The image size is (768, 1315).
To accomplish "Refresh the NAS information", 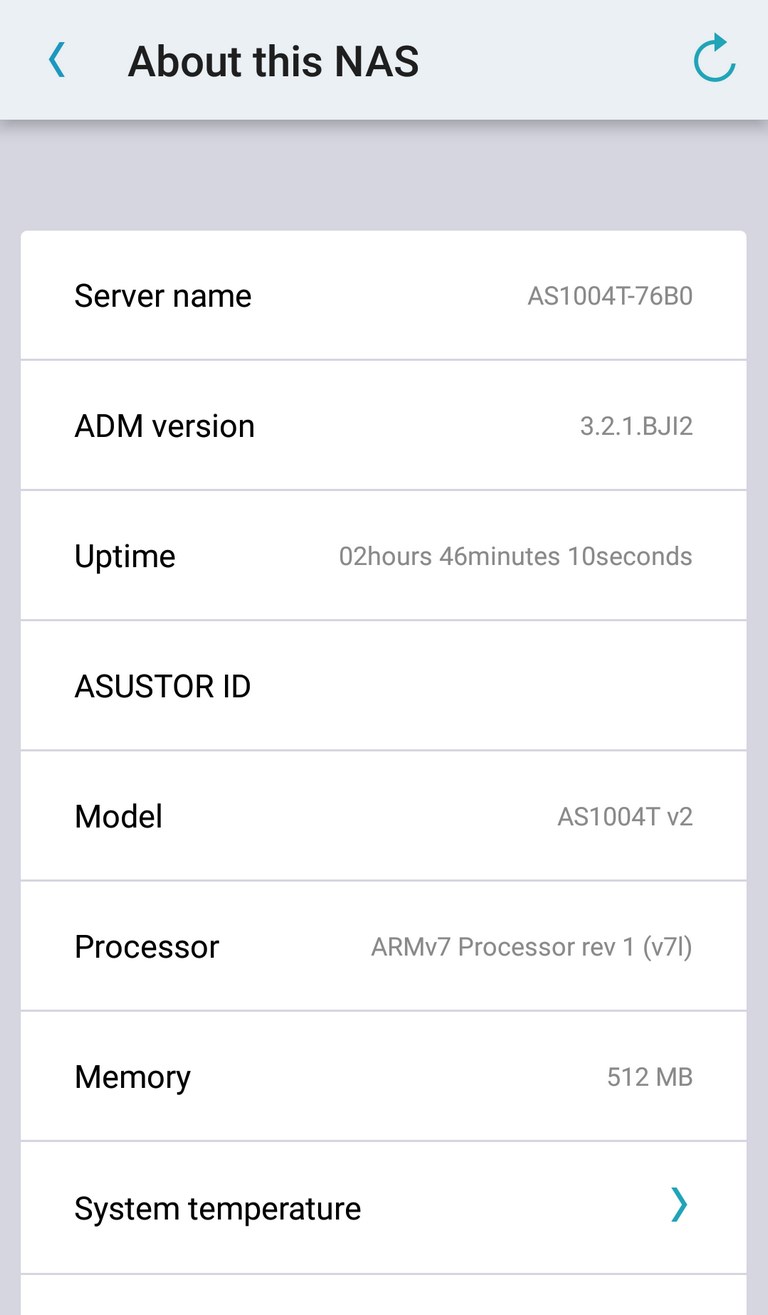I will (x=714, y=59).
